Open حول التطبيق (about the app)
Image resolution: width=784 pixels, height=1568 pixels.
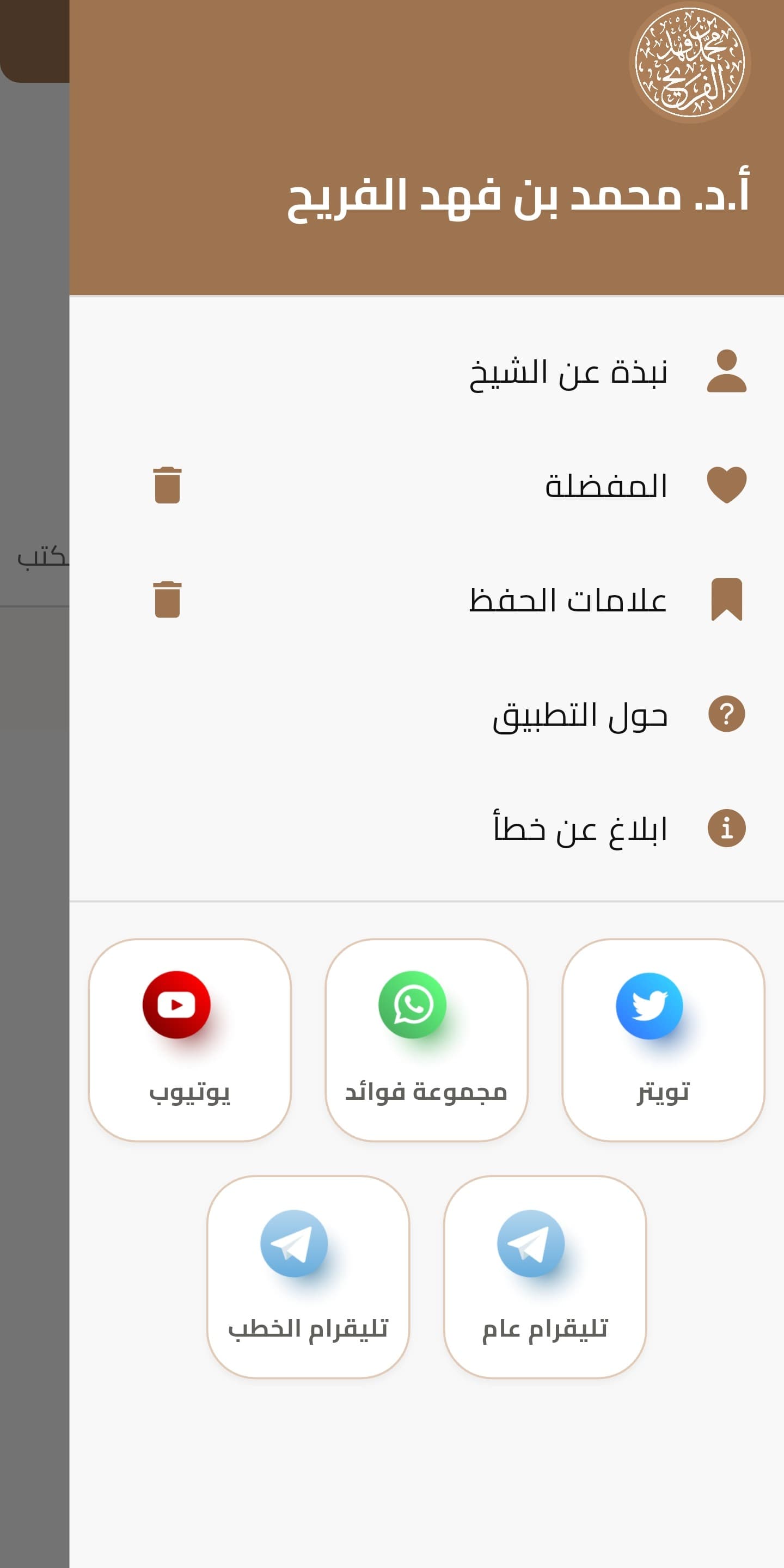click(x=579, y=715)
